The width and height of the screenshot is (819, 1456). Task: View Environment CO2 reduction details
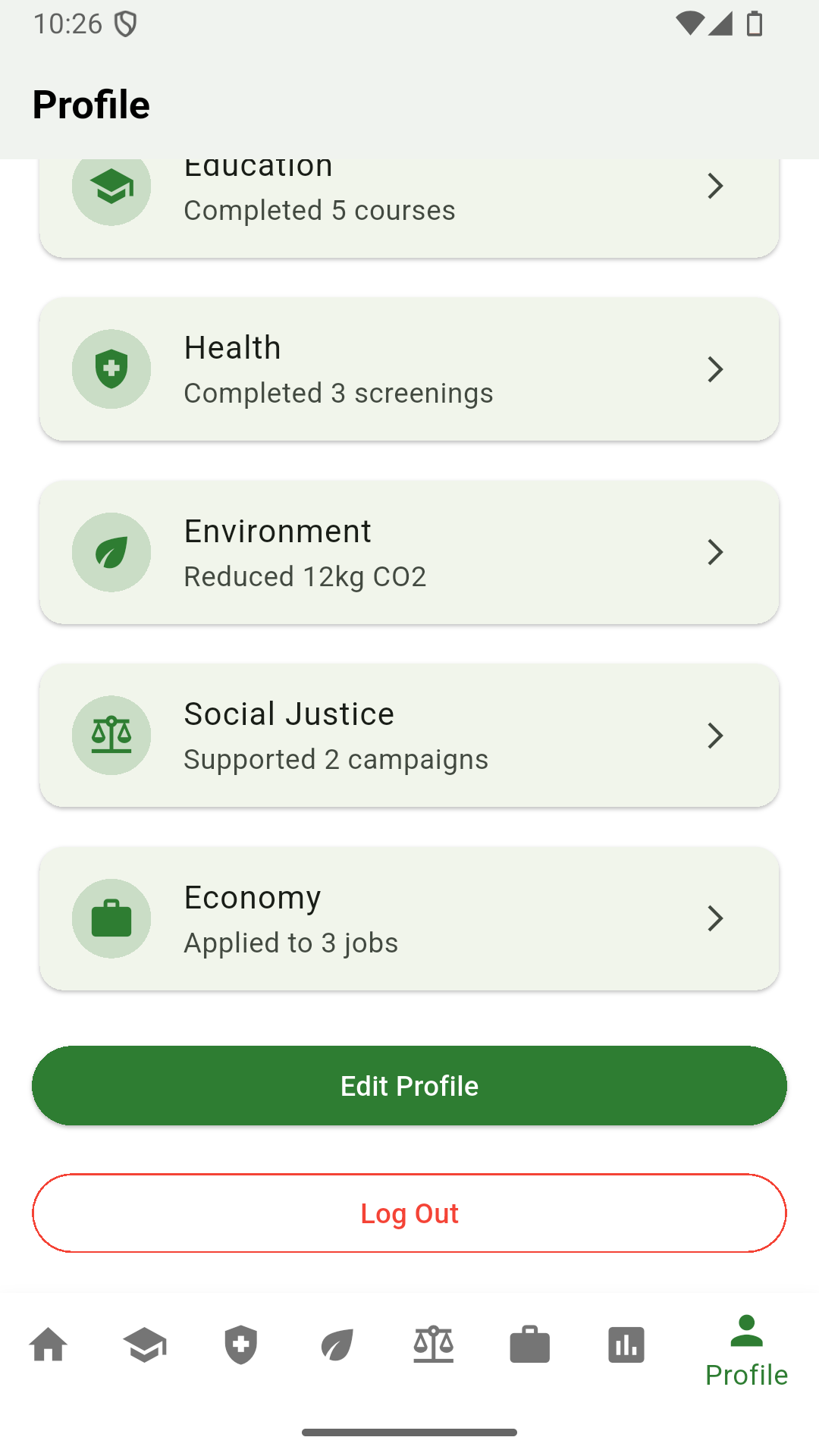click(409, 552)
